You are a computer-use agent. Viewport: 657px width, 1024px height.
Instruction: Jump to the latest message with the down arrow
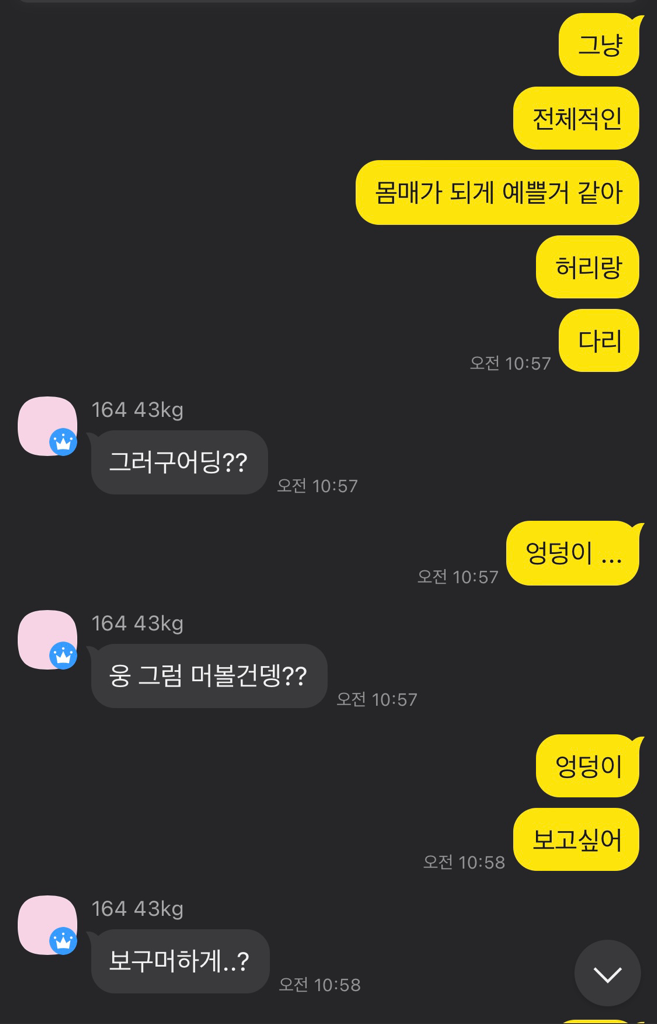coord(607,973)
